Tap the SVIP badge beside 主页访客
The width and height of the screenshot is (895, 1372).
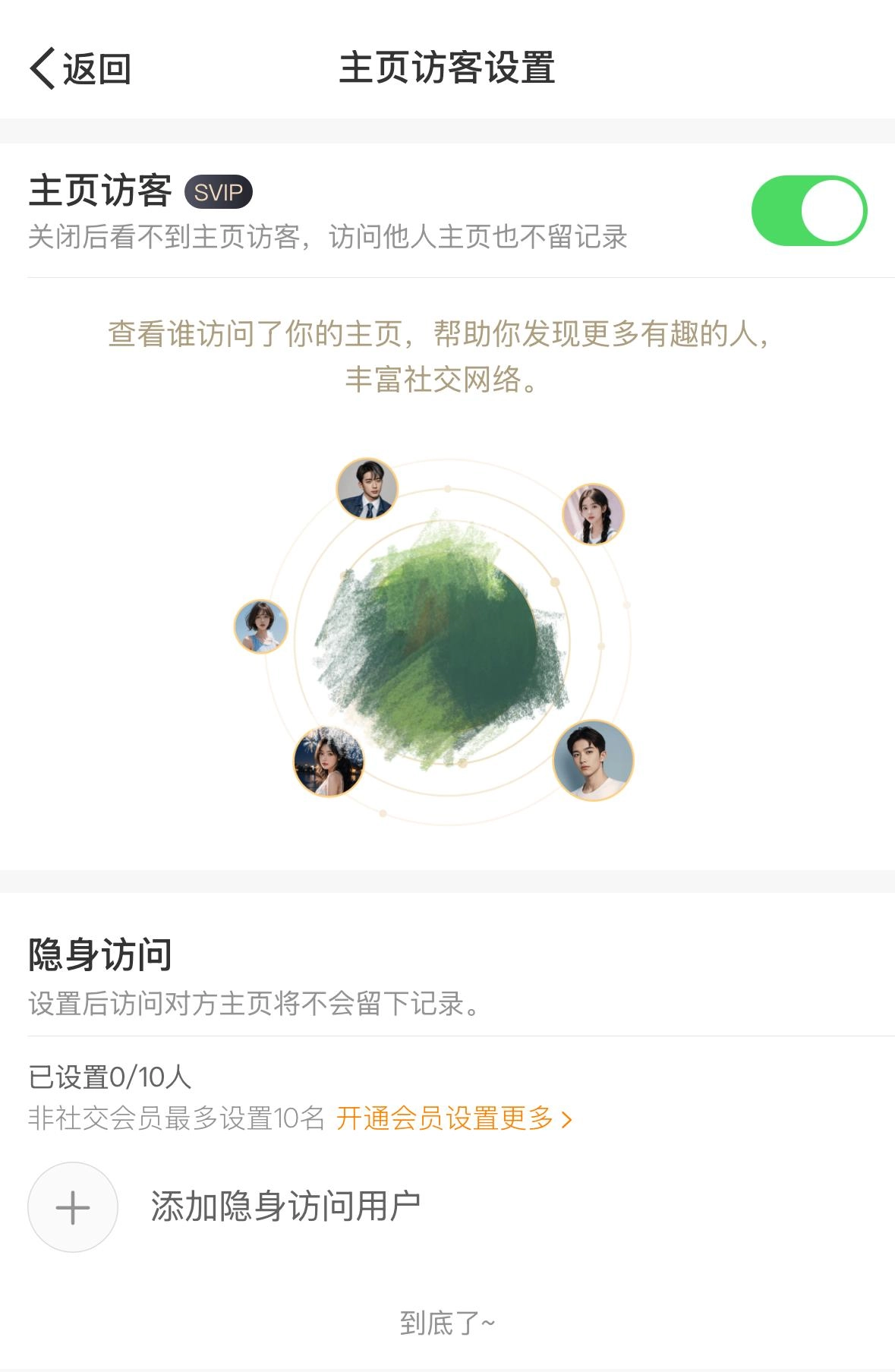click(x=220, y=192)
